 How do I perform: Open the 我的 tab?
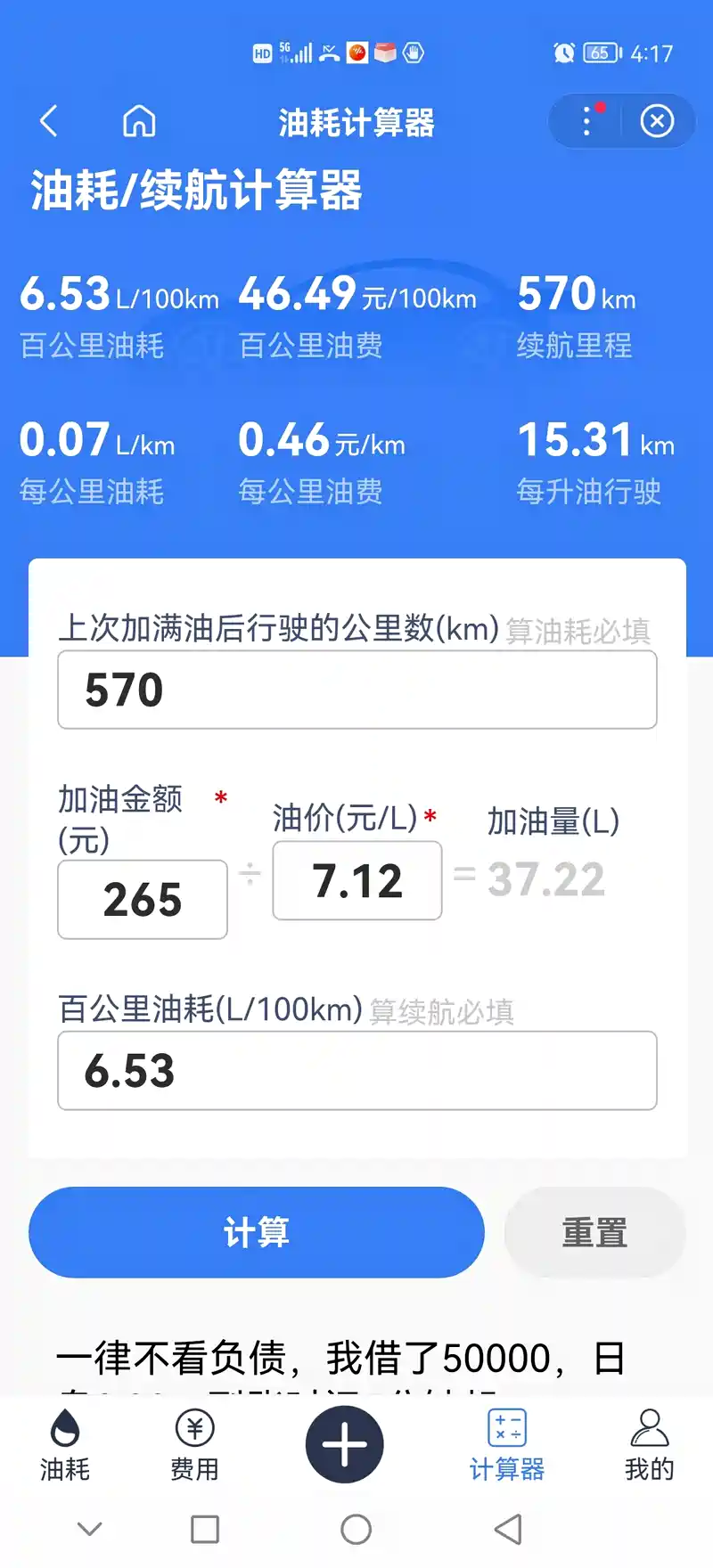[649, 1445]
